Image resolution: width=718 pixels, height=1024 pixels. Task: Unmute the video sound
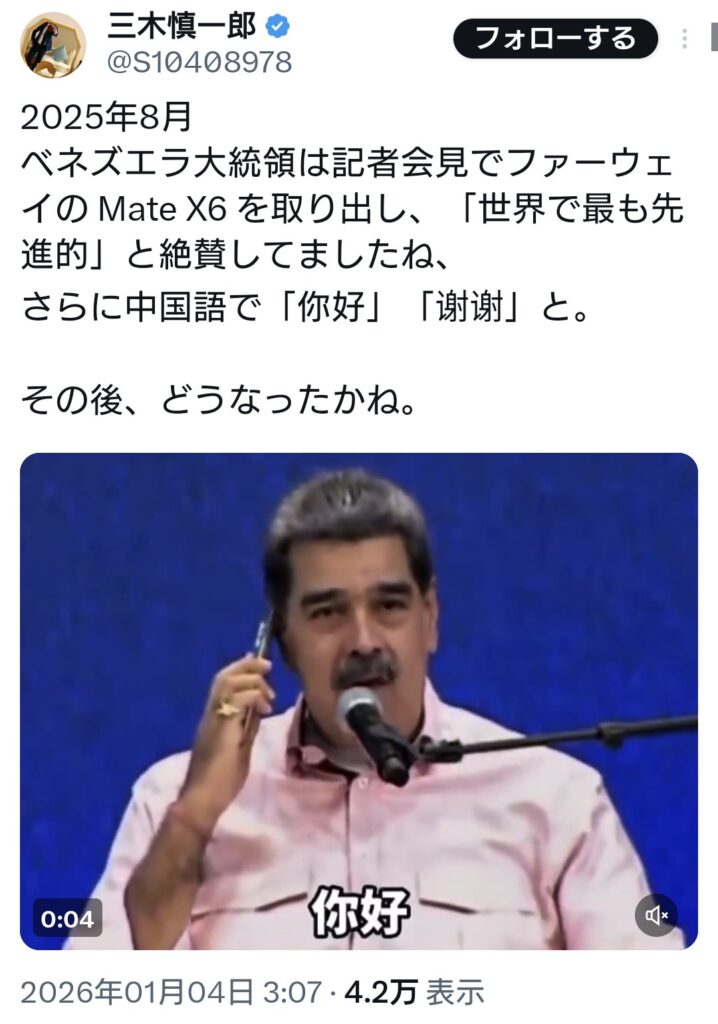coord(656,914)
